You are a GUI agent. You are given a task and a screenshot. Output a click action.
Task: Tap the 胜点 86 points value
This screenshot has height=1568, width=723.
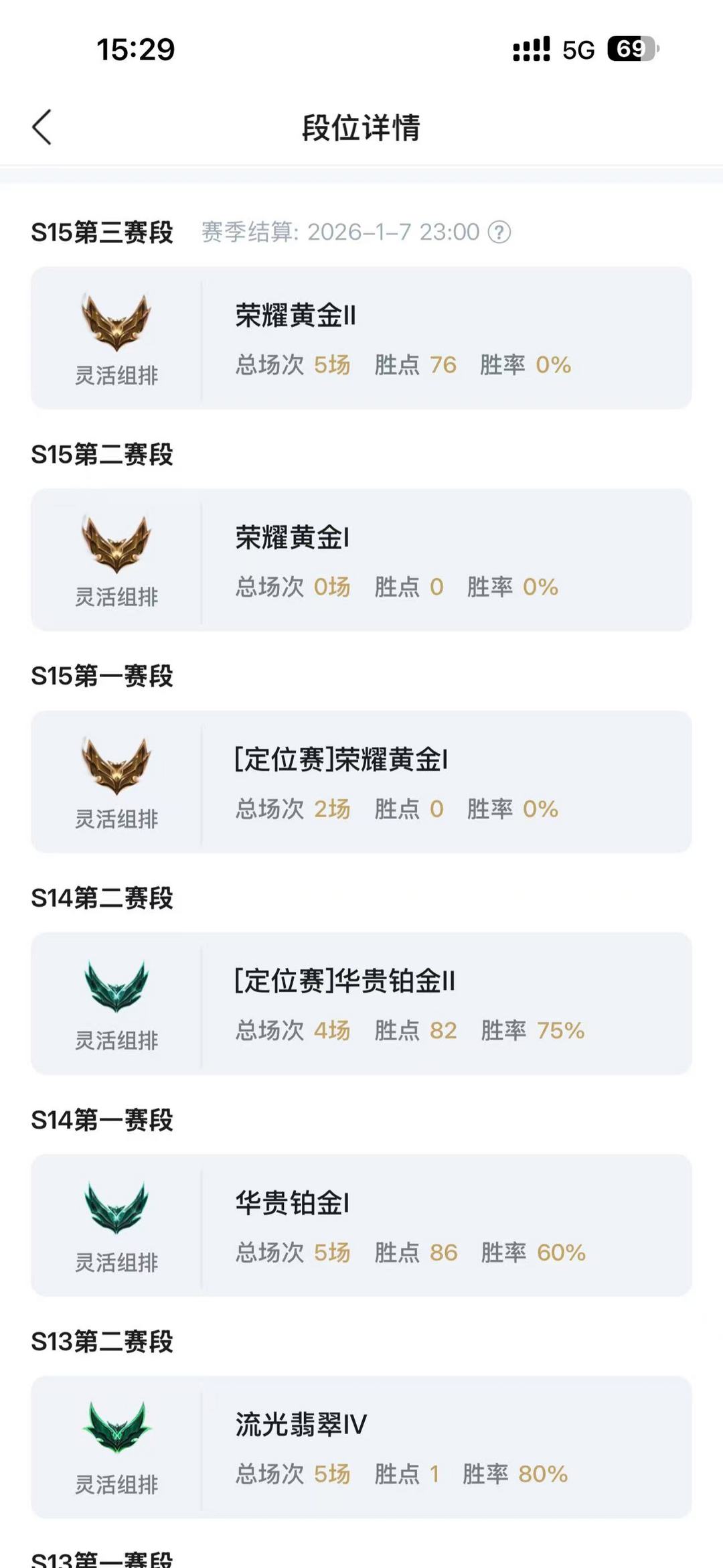click(x=442, y=1251)
